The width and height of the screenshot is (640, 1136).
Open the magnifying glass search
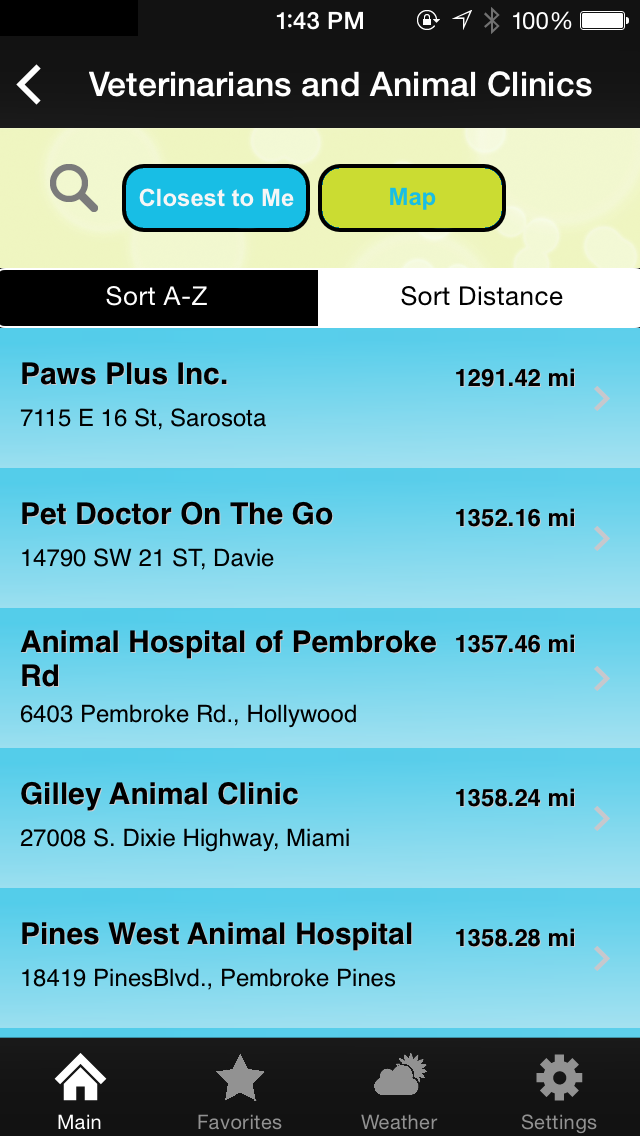tap(74, 188)
